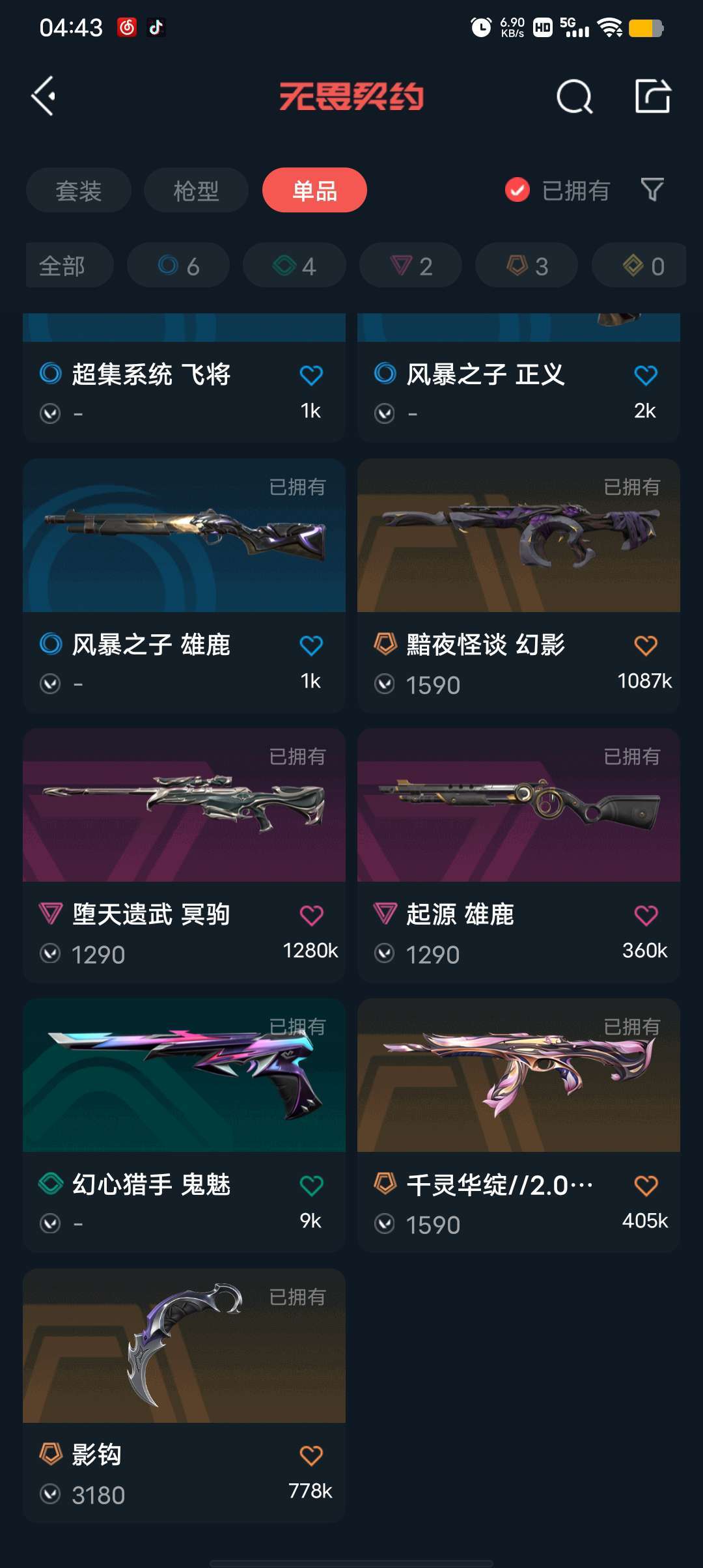703x1568 pixels.
Task: Switch to the 套装 tab
Action: tap(79, 190)
